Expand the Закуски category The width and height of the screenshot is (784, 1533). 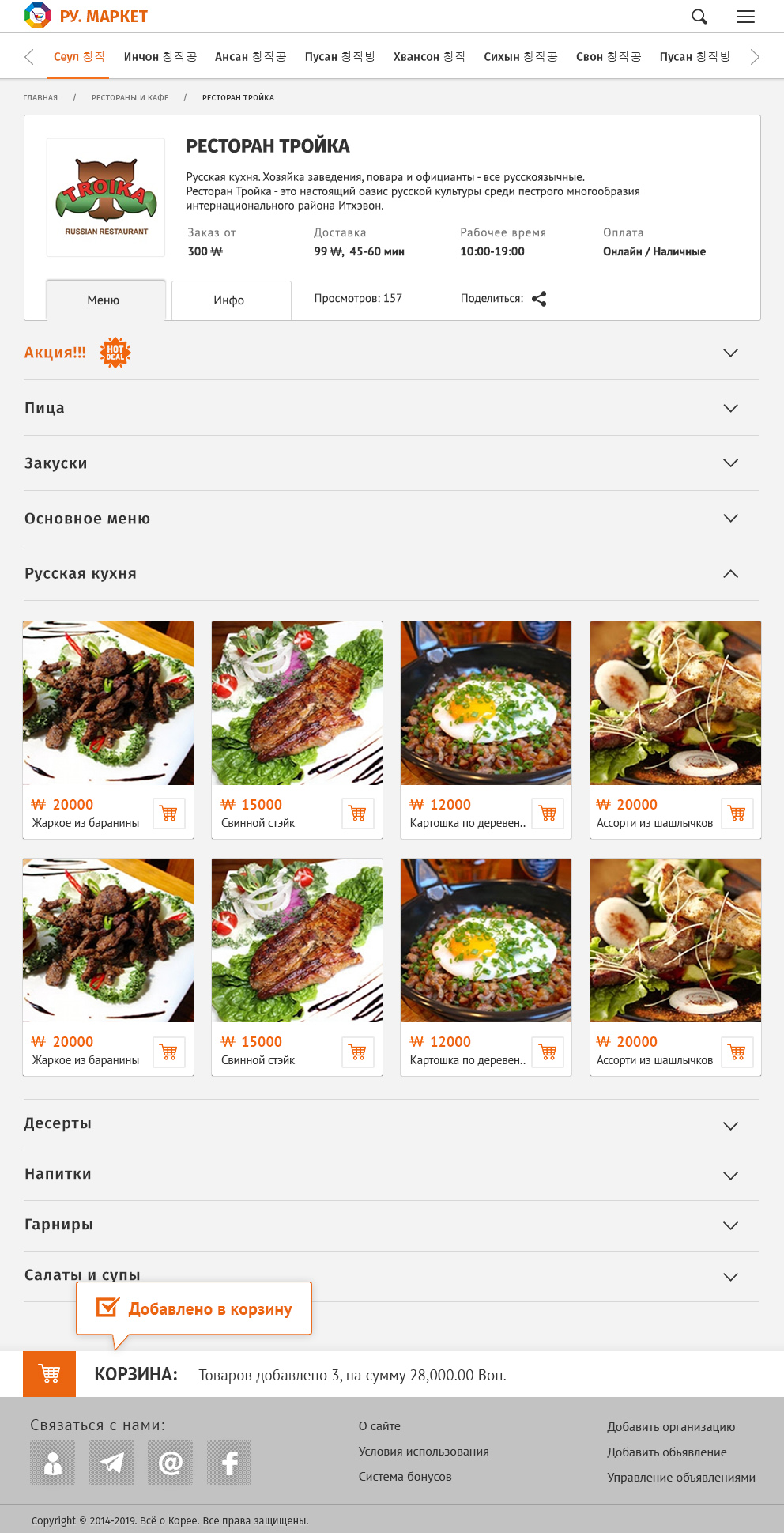click(x=730, y=463)
